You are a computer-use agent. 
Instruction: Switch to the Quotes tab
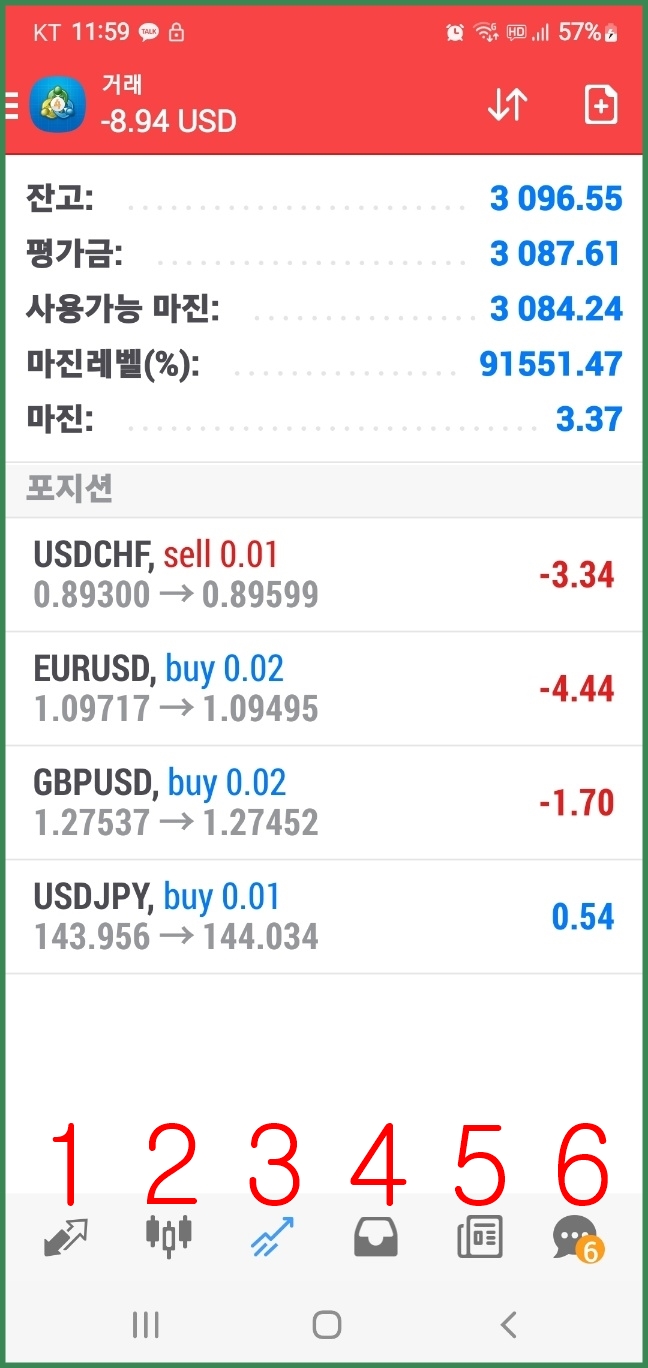click(x=66, y=1237)
